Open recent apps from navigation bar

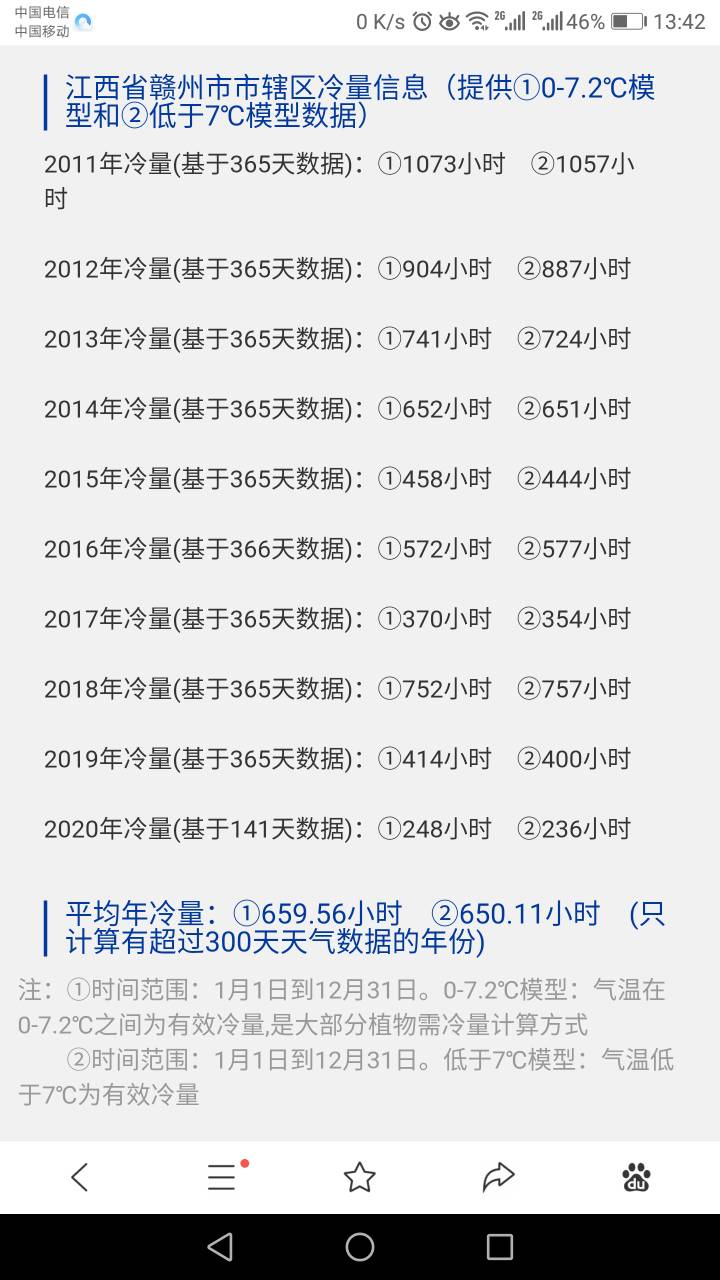(499, 1246)
